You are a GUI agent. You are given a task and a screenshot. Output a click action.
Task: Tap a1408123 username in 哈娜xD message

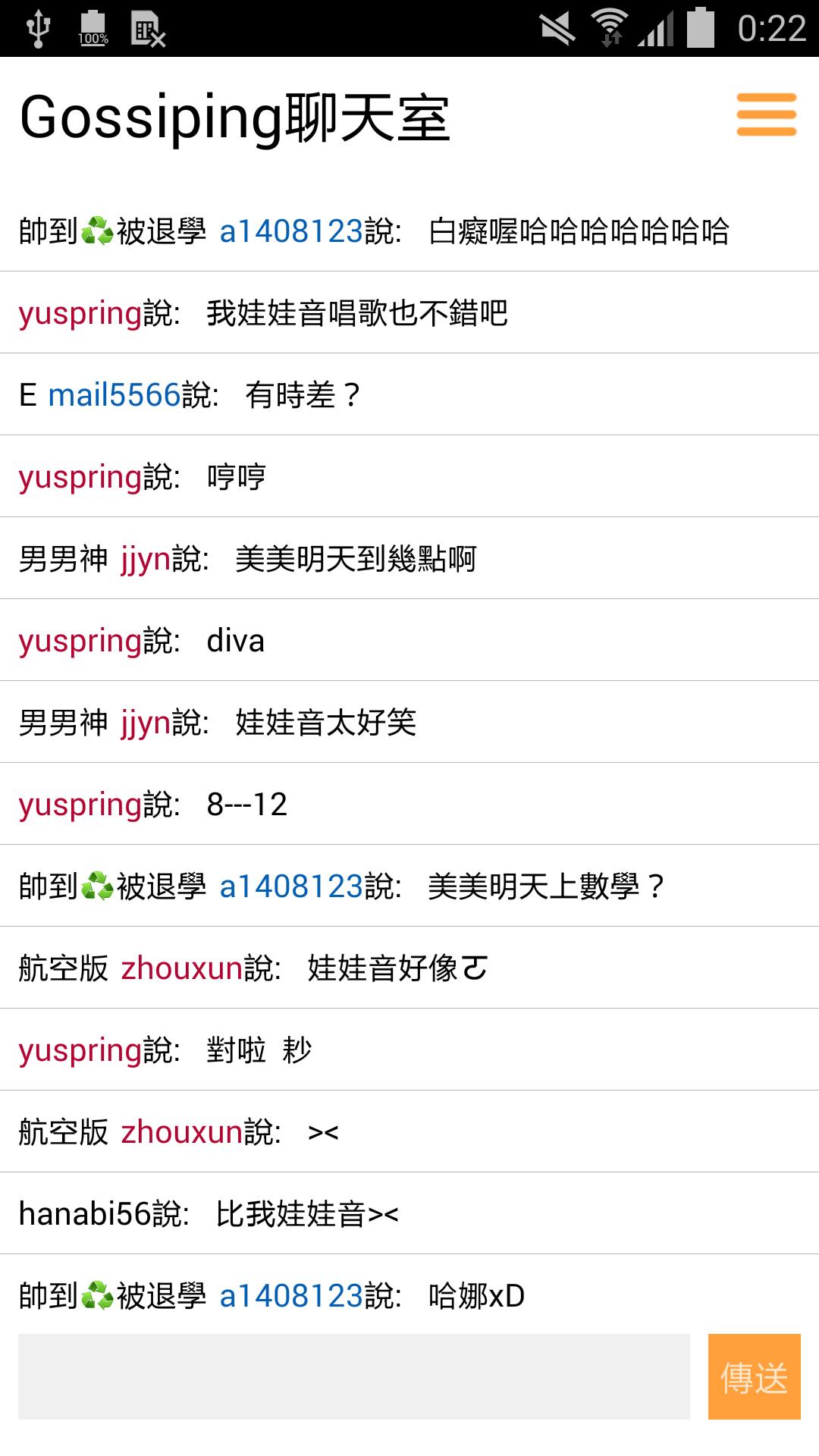291,1296
